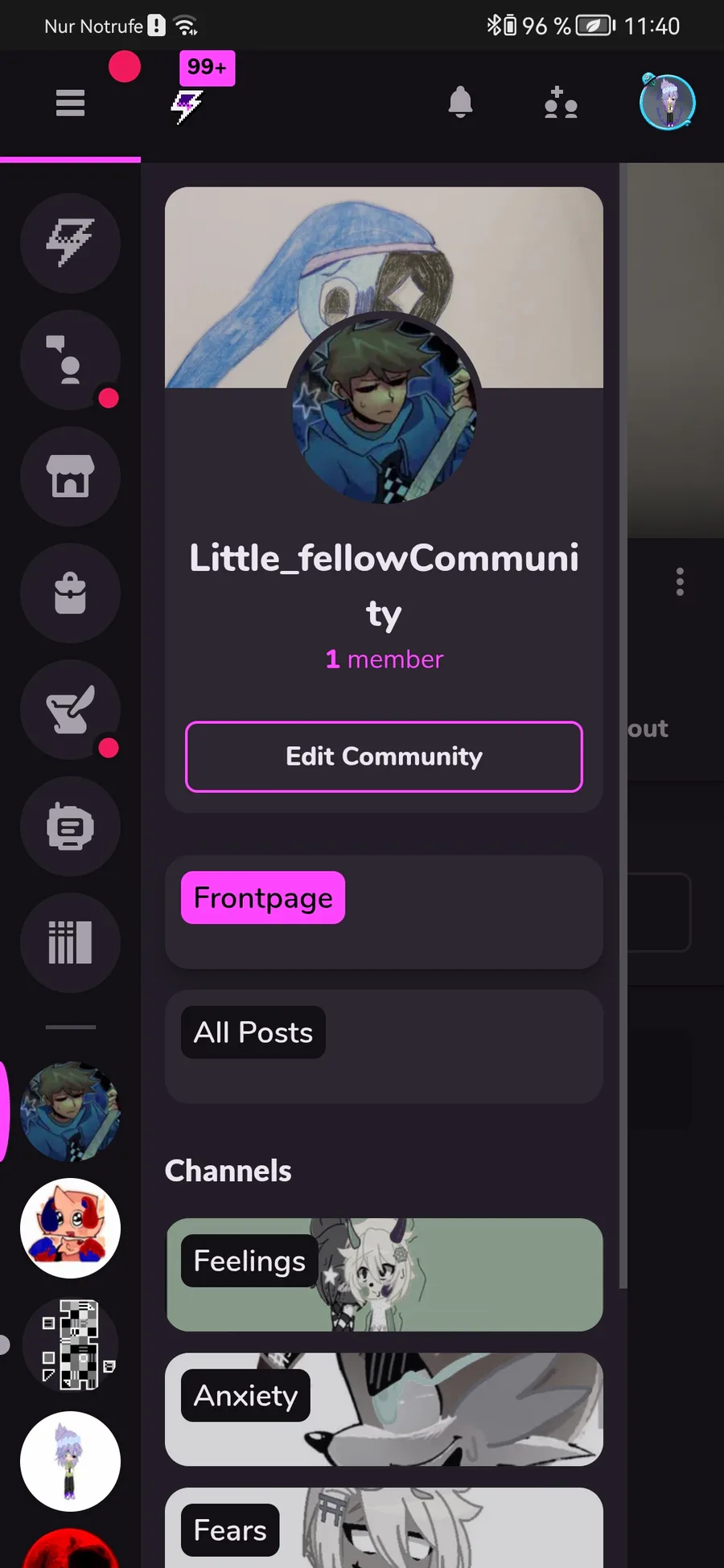Open your profile avatar
The height and width of the screenshot is (1568, 724).
point(667,102)
